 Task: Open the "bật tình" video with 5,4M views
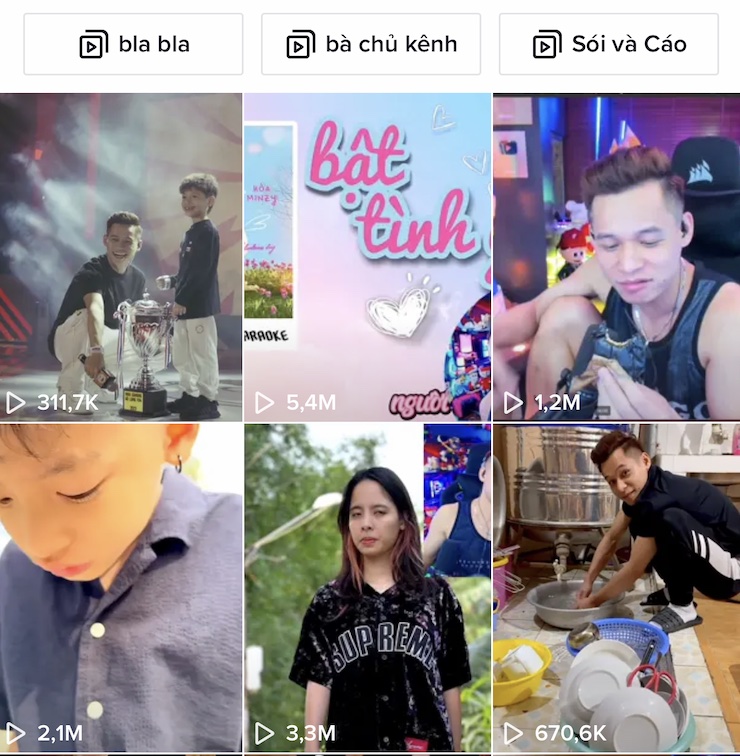pyautogui.click(x=367, y=256)
